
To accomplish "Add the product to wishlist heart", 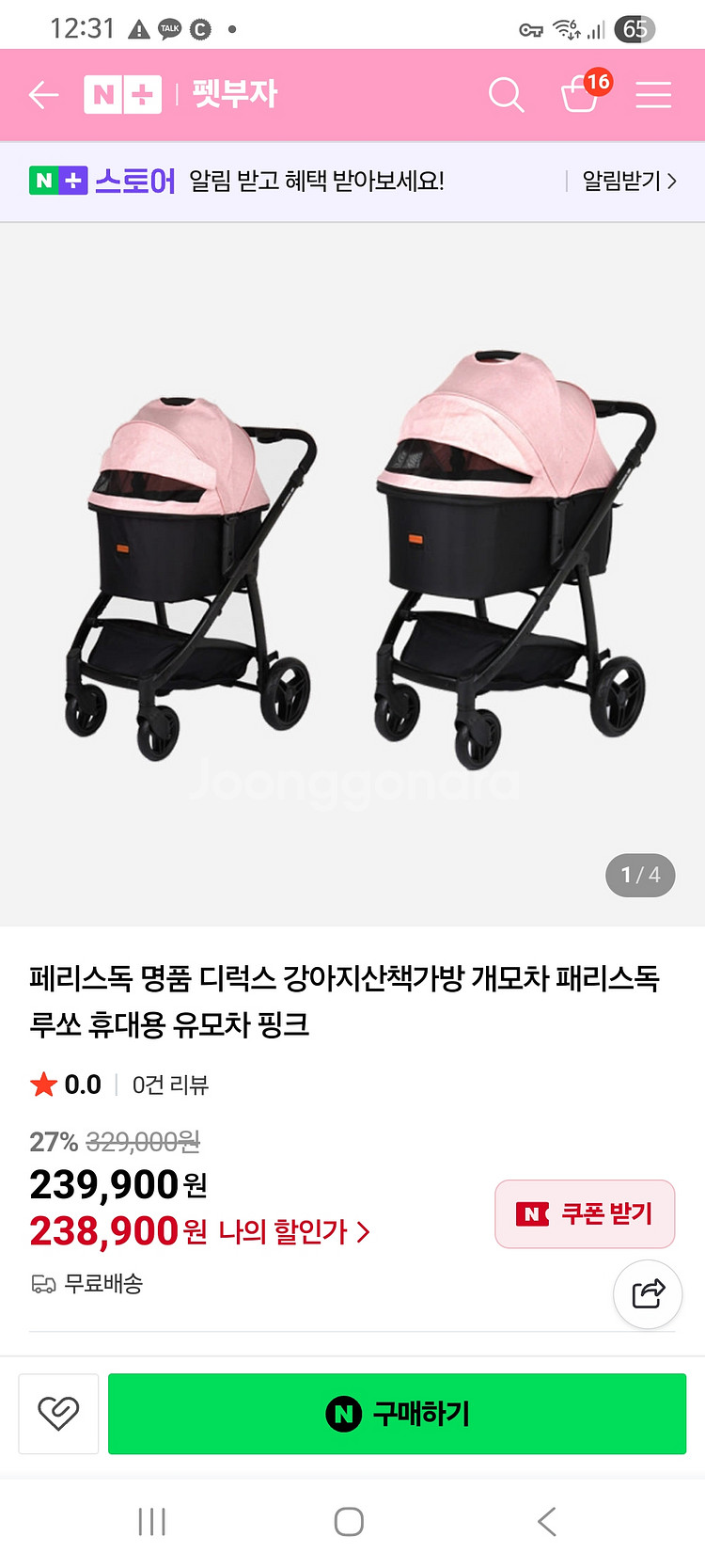I will pyautogui.click(x=58, y=1413).
